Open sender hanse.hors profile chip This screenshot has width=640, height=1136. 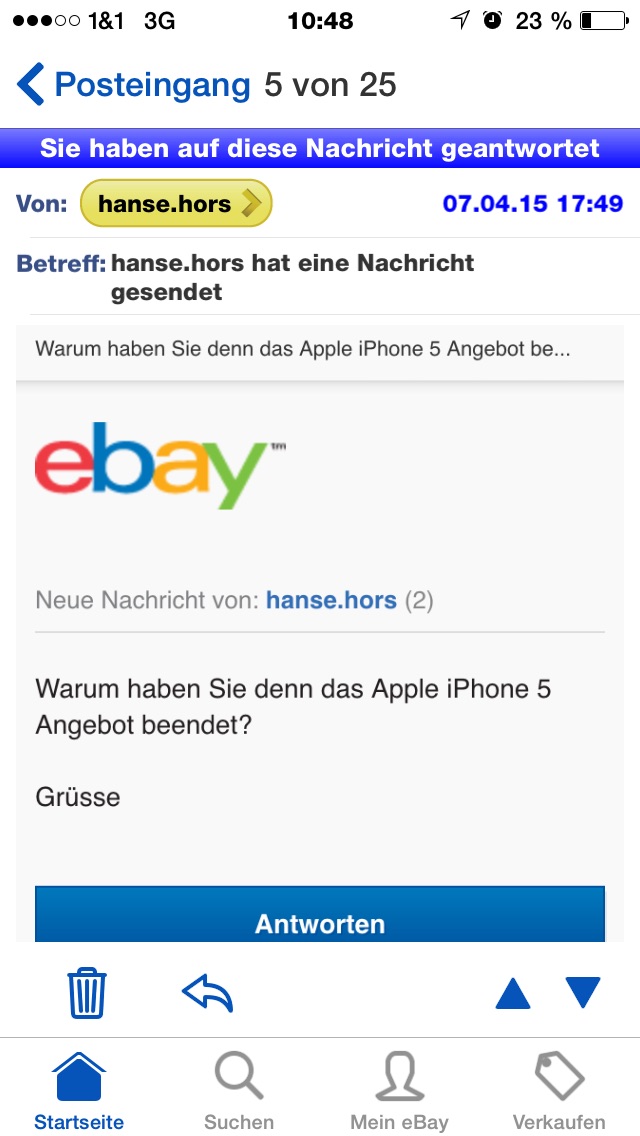(176, 204)
